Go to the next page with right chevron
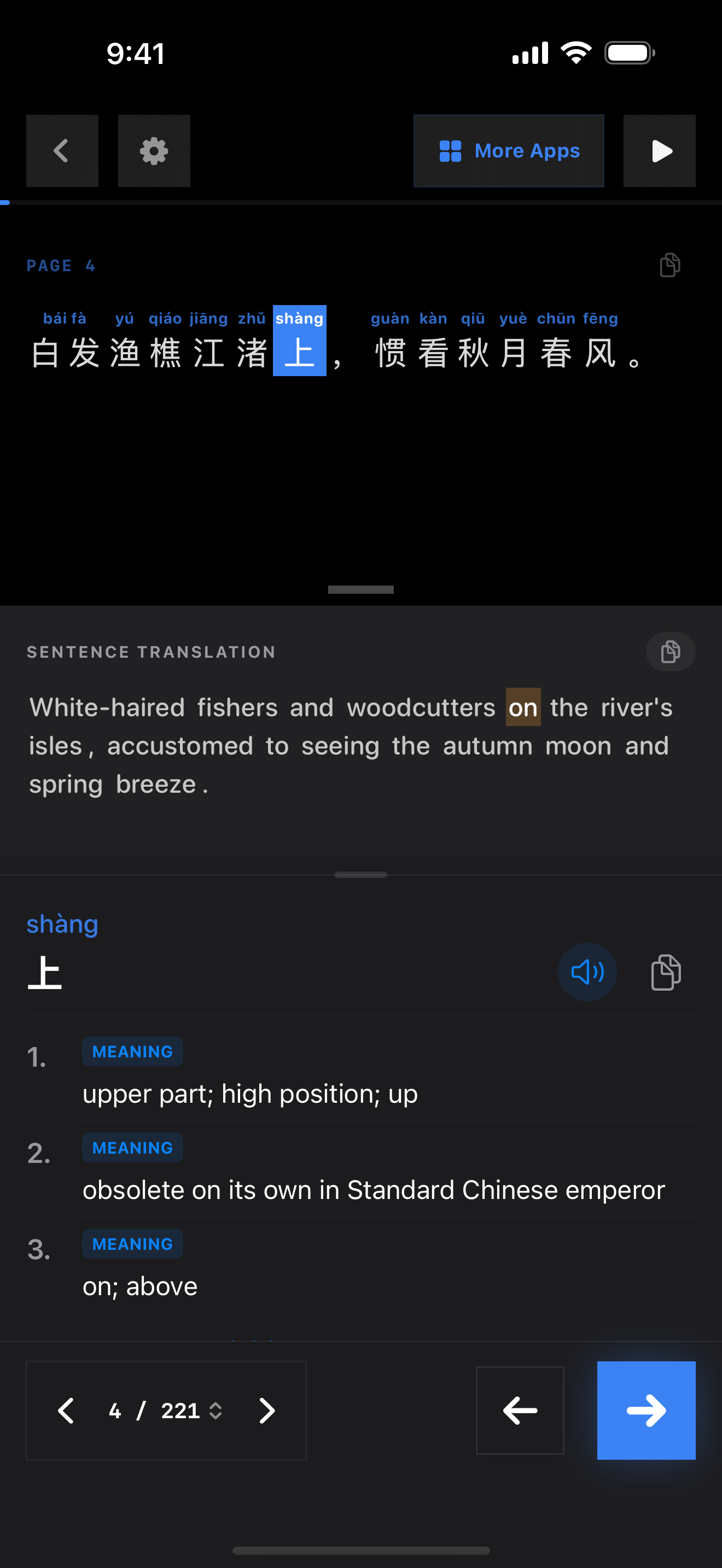This screenshot has width=722, height=1568. (x=266, y=1411)
